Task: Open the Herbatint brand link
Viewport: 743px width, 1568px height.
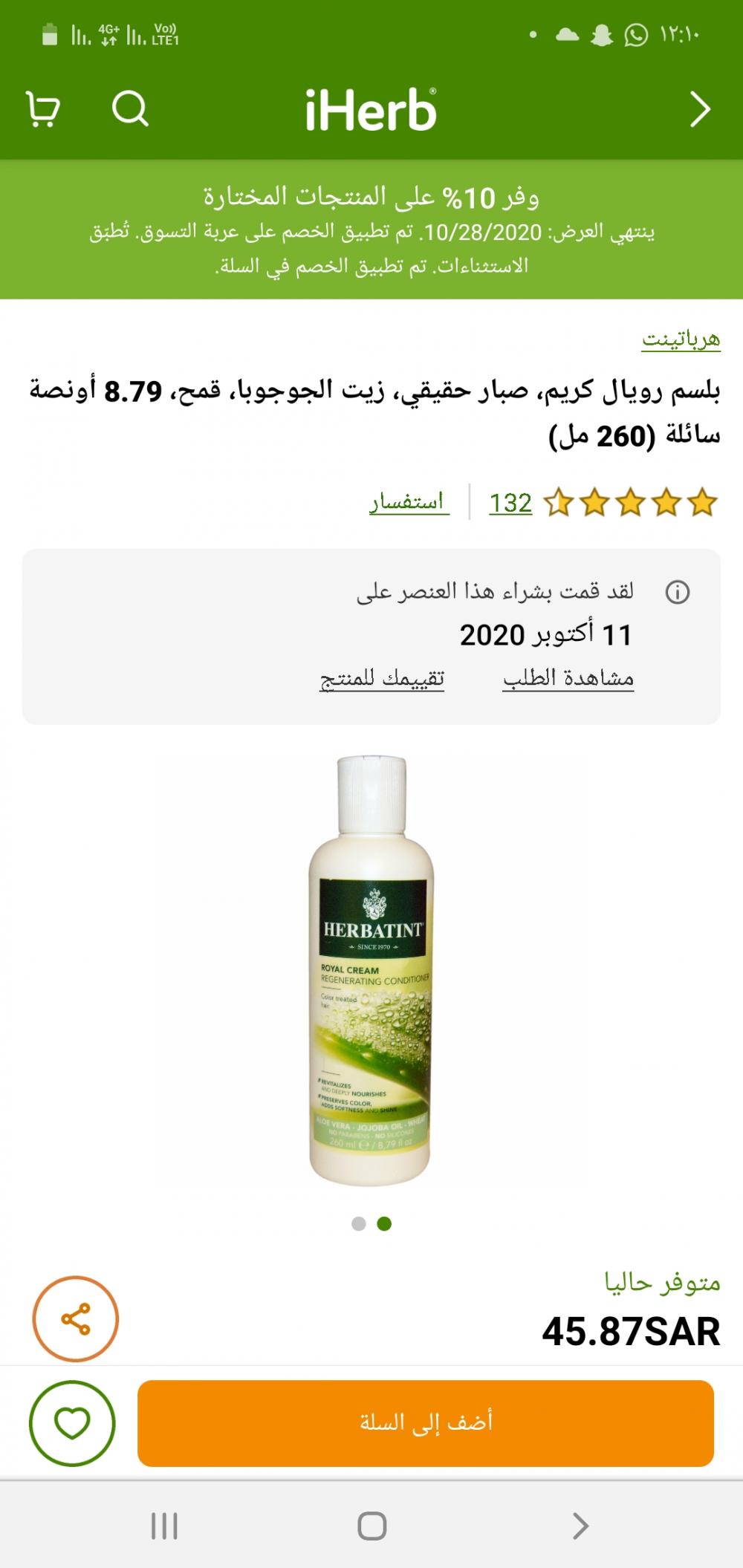Action: coord(681,339)
